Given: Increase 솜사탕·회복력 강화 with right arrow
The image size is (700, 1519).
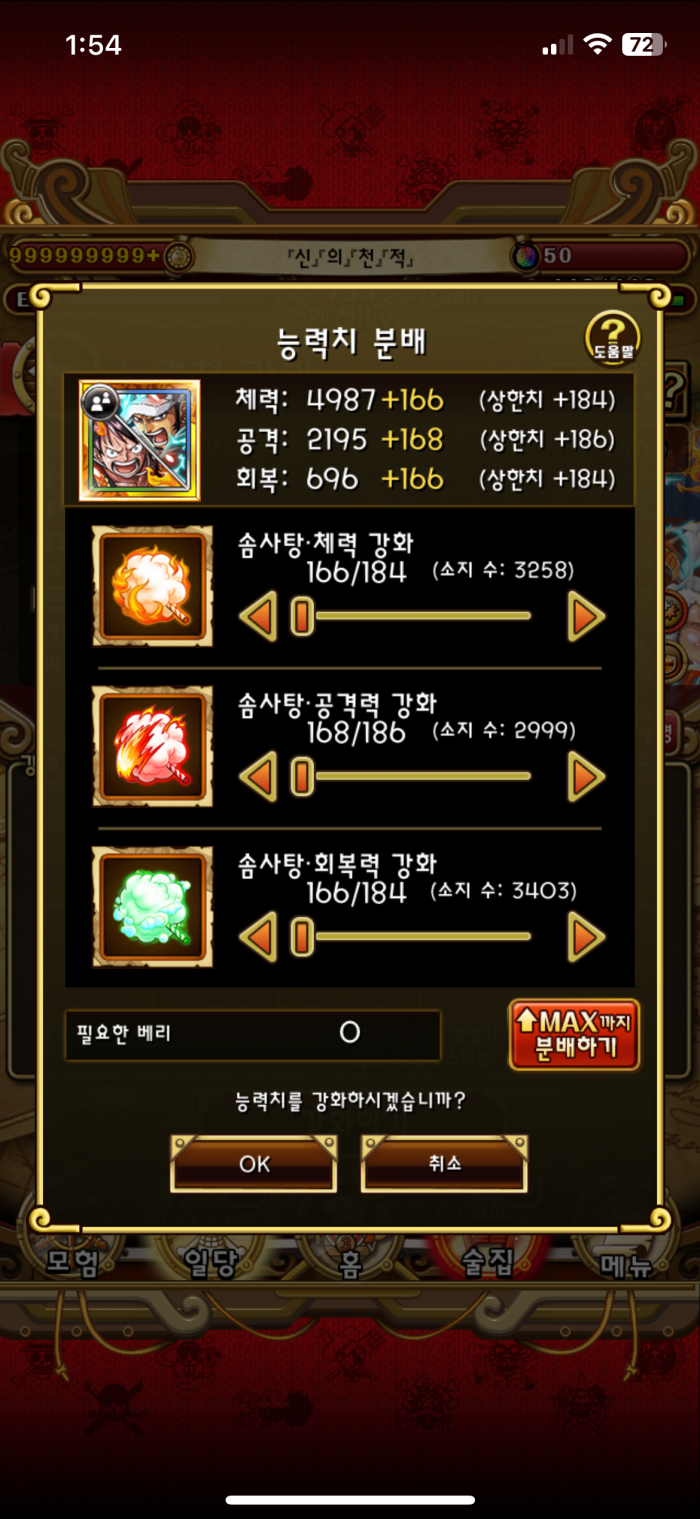Looking at the screenshot, I should 586,937.
